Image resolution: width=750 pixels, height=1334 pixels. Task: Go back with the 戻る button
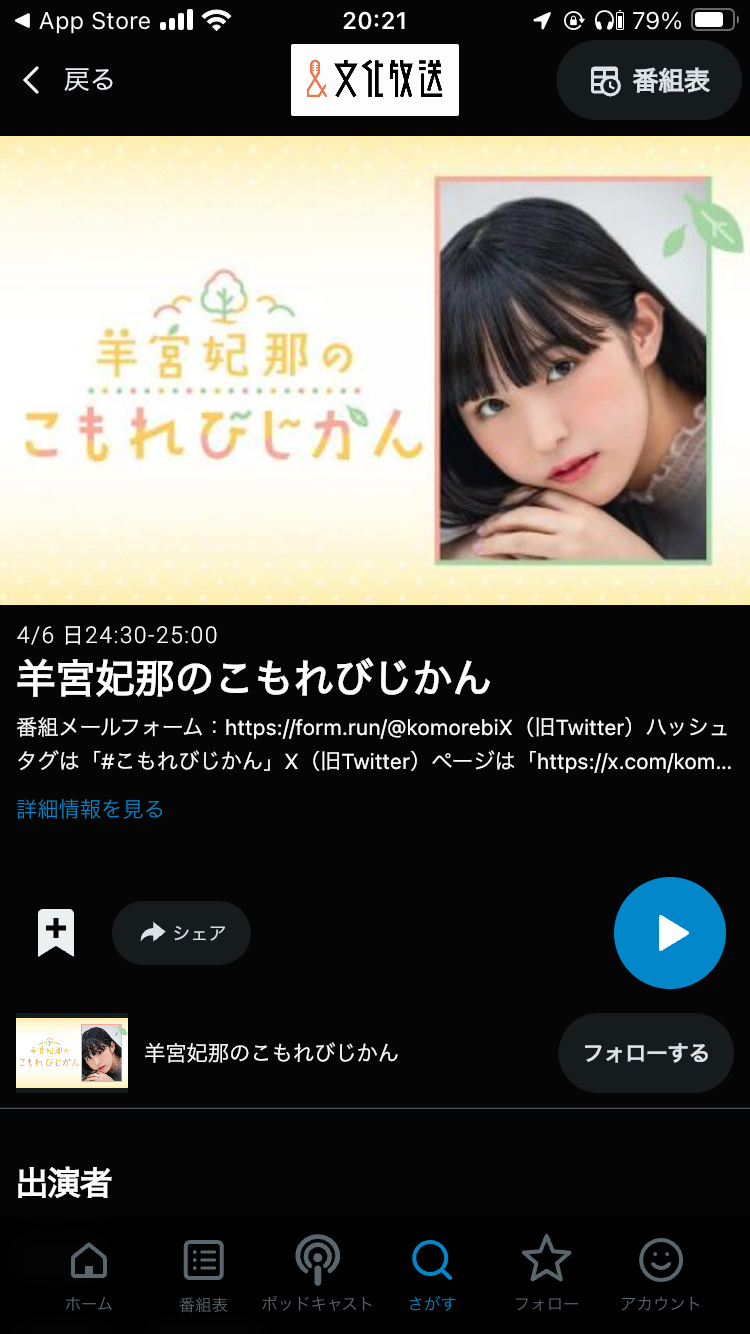pos(68,80)
